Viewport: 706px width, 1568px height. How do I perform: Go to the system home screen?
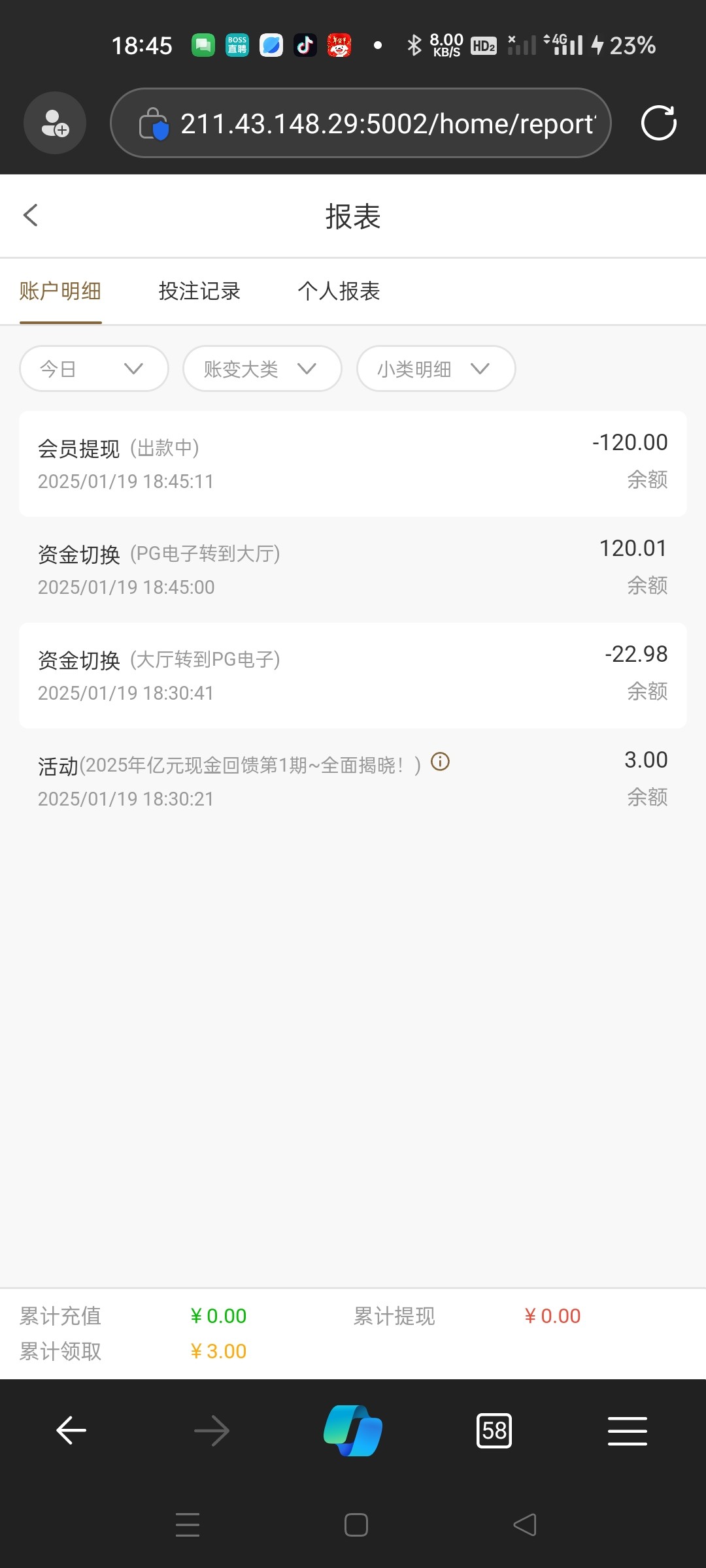click(356, 1525)
